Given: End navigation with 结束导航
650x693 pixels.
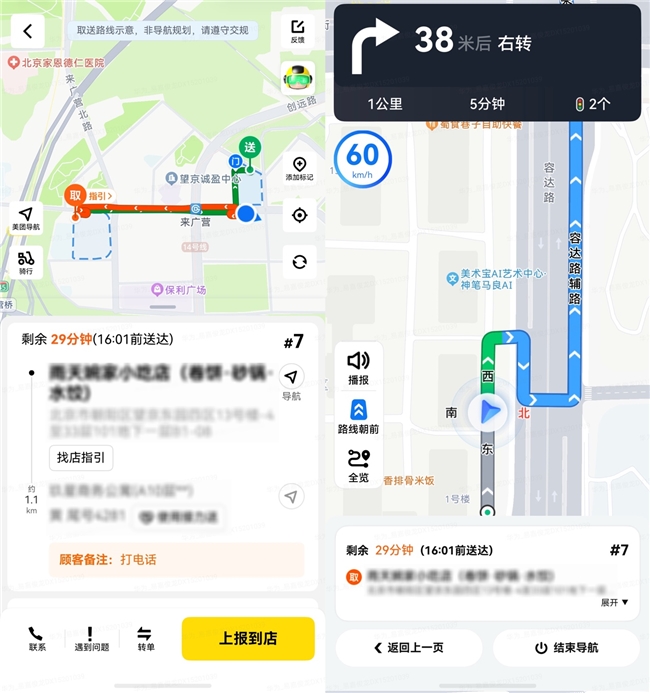Looking at the screenshot, I should [x=566, y=648].
